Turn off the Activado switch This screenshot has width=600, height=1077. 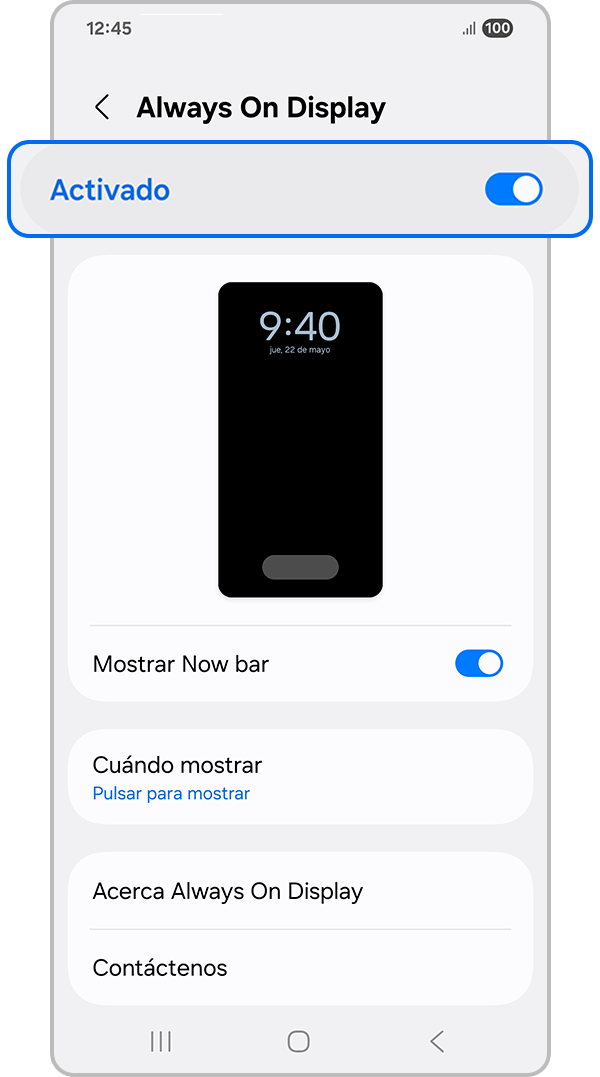click(x=513, y=190)
